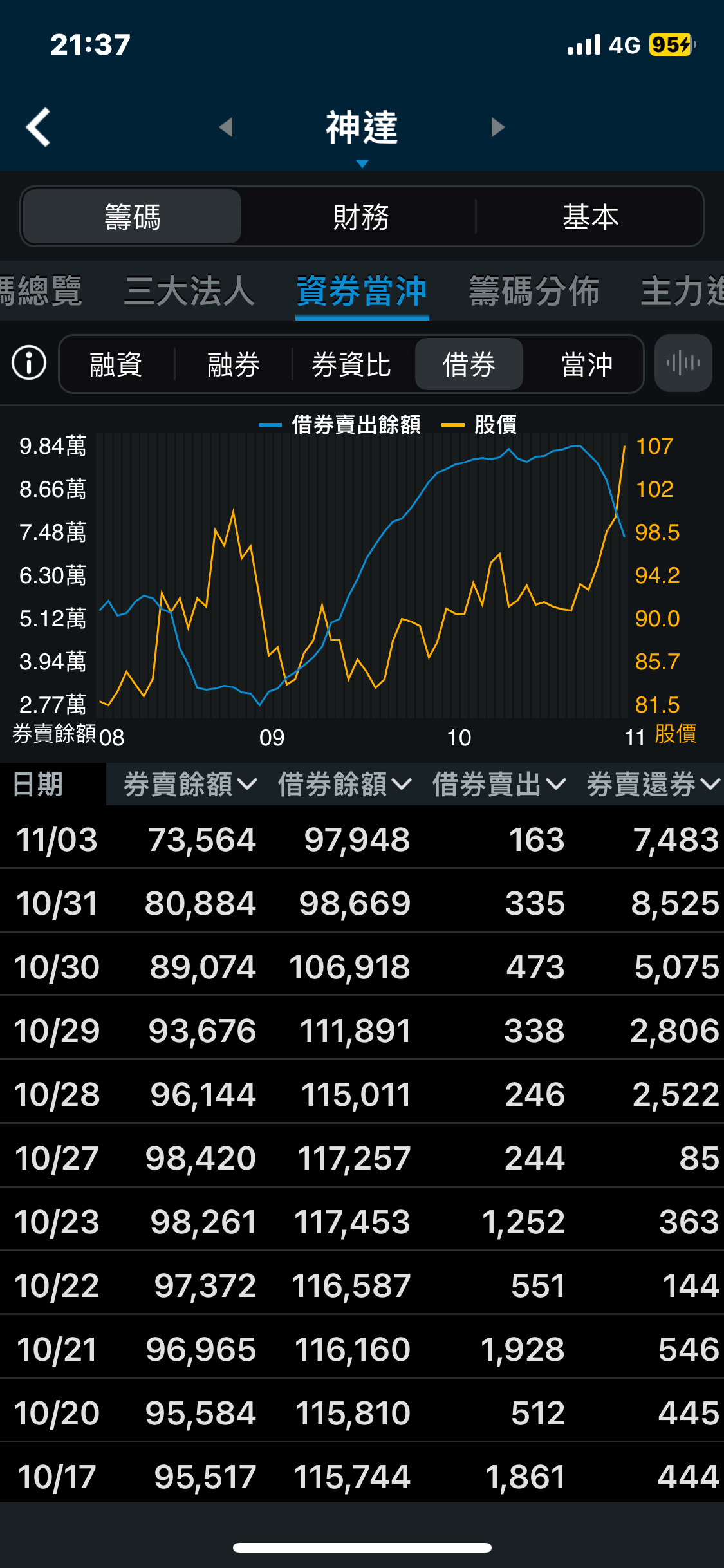The image size is (724, 1568).
Task: Show the 券資比 chart
Action: tap(351, 364)
